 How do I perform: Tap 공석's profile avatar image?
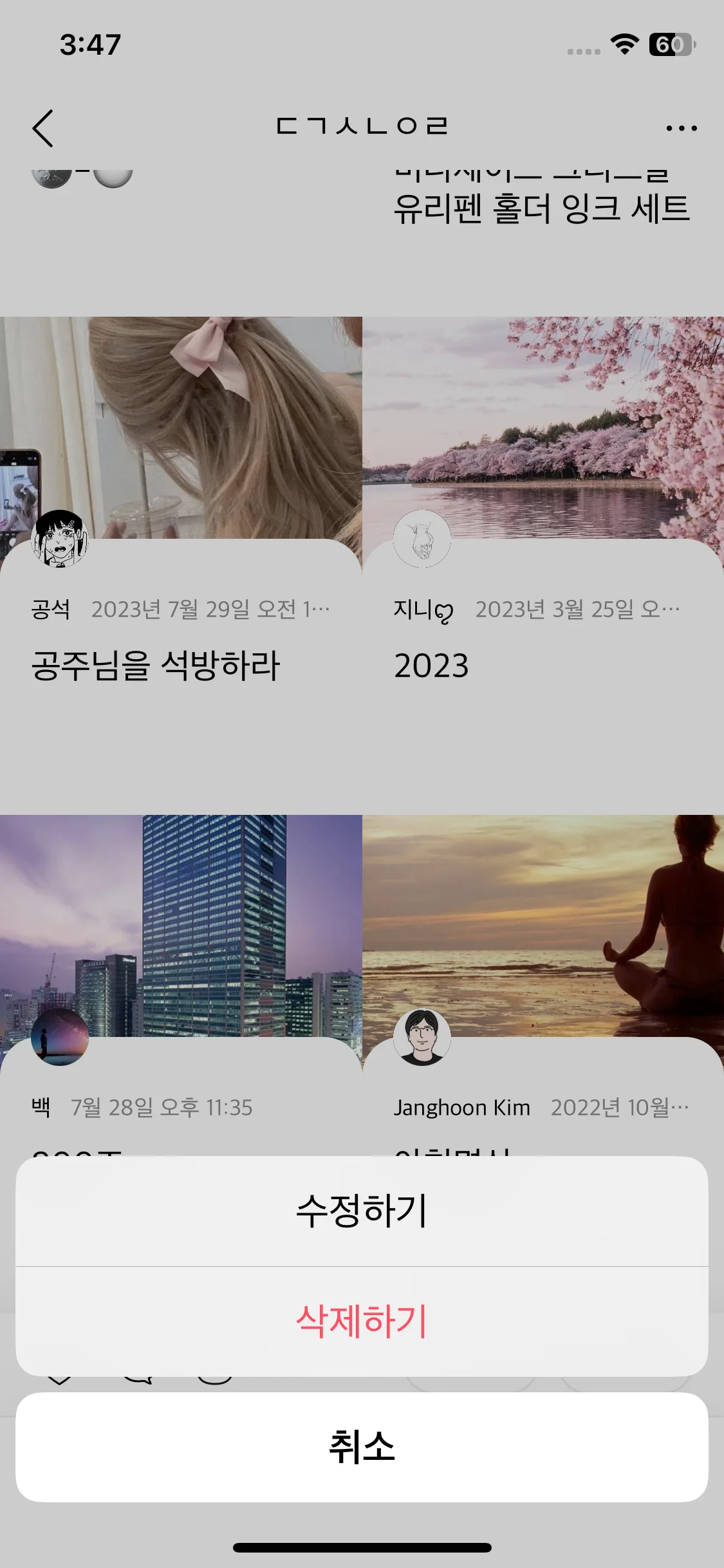60,539
